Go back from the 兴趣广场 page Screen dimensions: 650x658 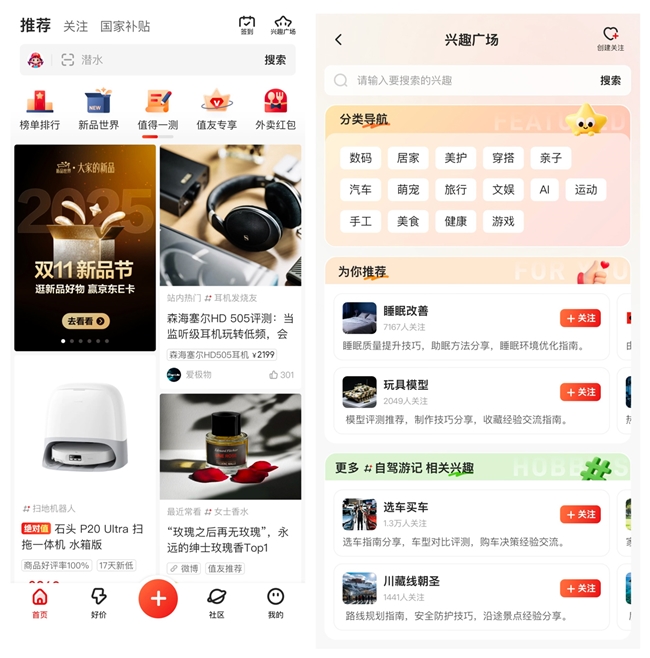tap(338, 40)
